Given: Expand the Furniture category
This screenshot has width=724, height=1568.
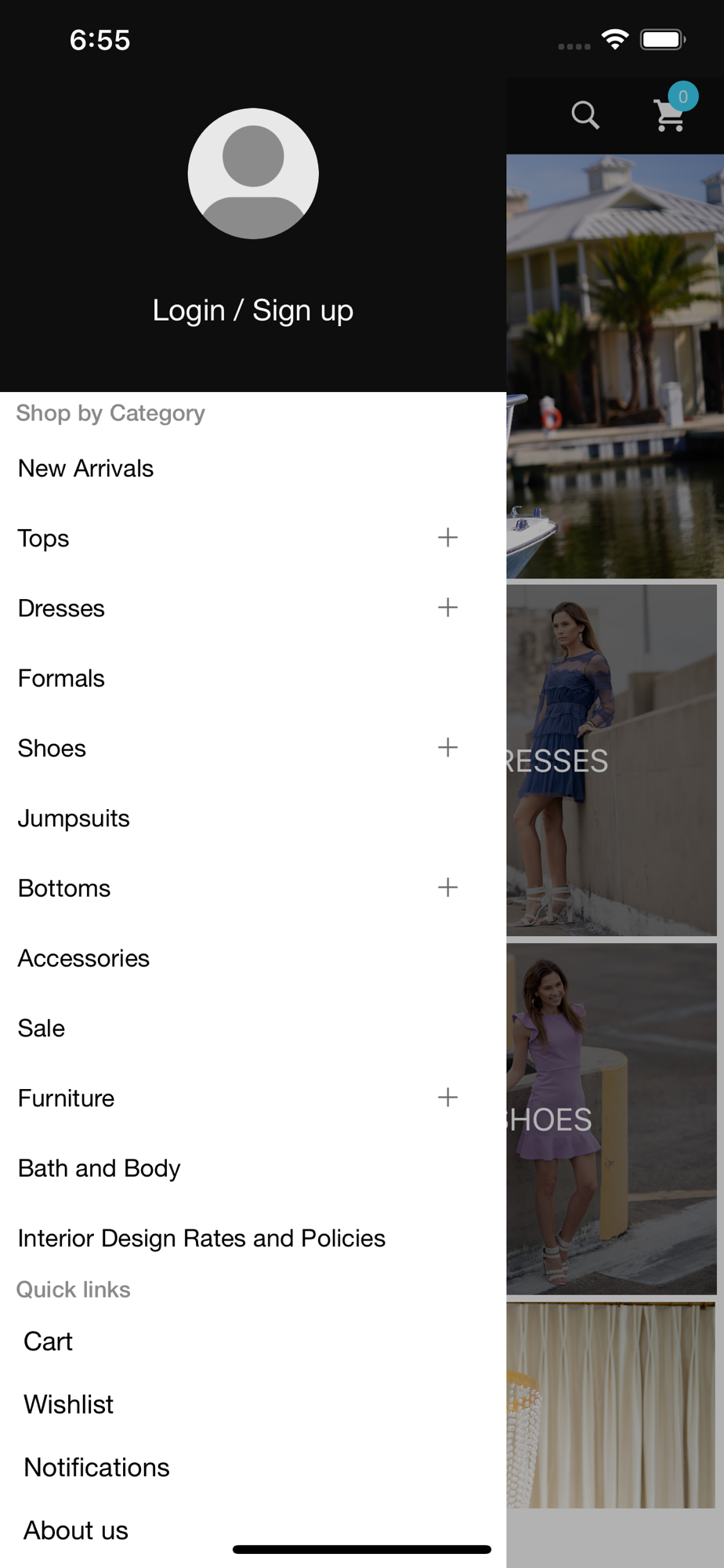Looking at the screenshot, I should (447, 1098).
